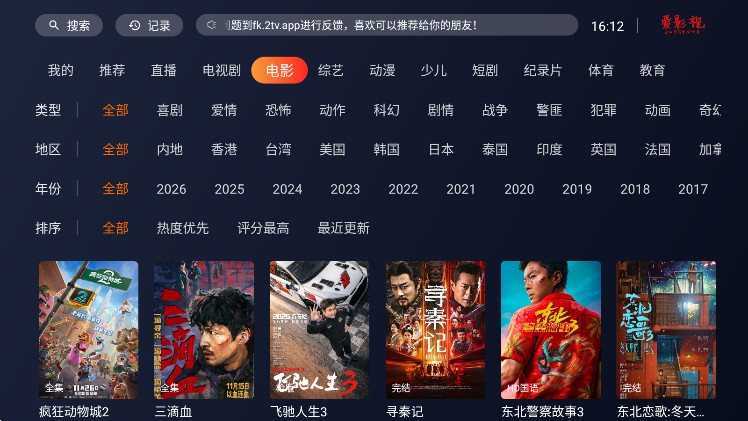Screen dimensions: 748x421
Task: Filter by year 2023
Action: tap(345, 189)
